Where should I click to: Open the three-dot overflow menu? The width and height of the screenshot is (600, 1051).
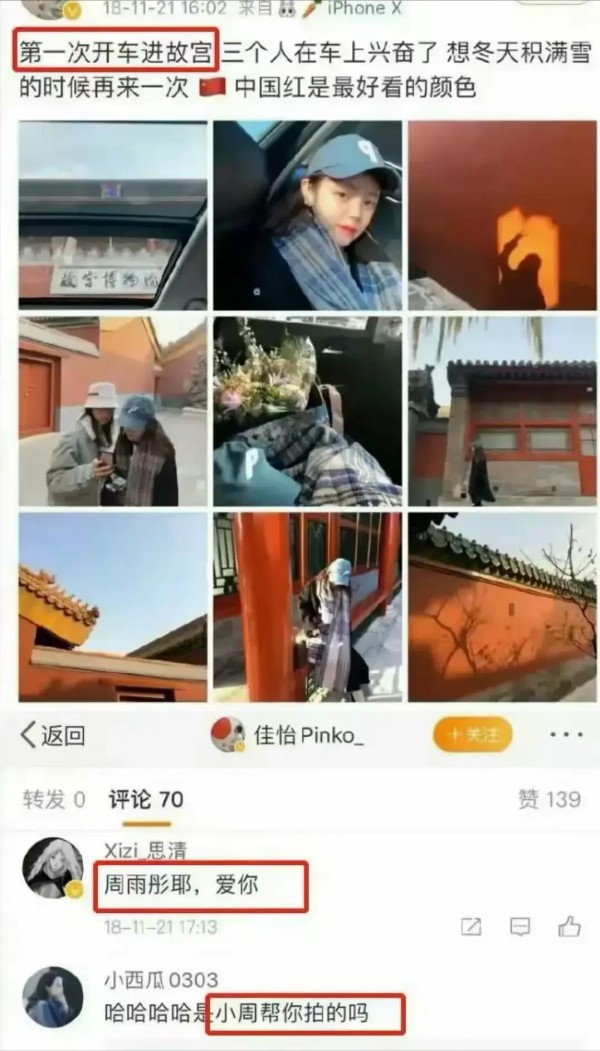(x=566, y=735)
